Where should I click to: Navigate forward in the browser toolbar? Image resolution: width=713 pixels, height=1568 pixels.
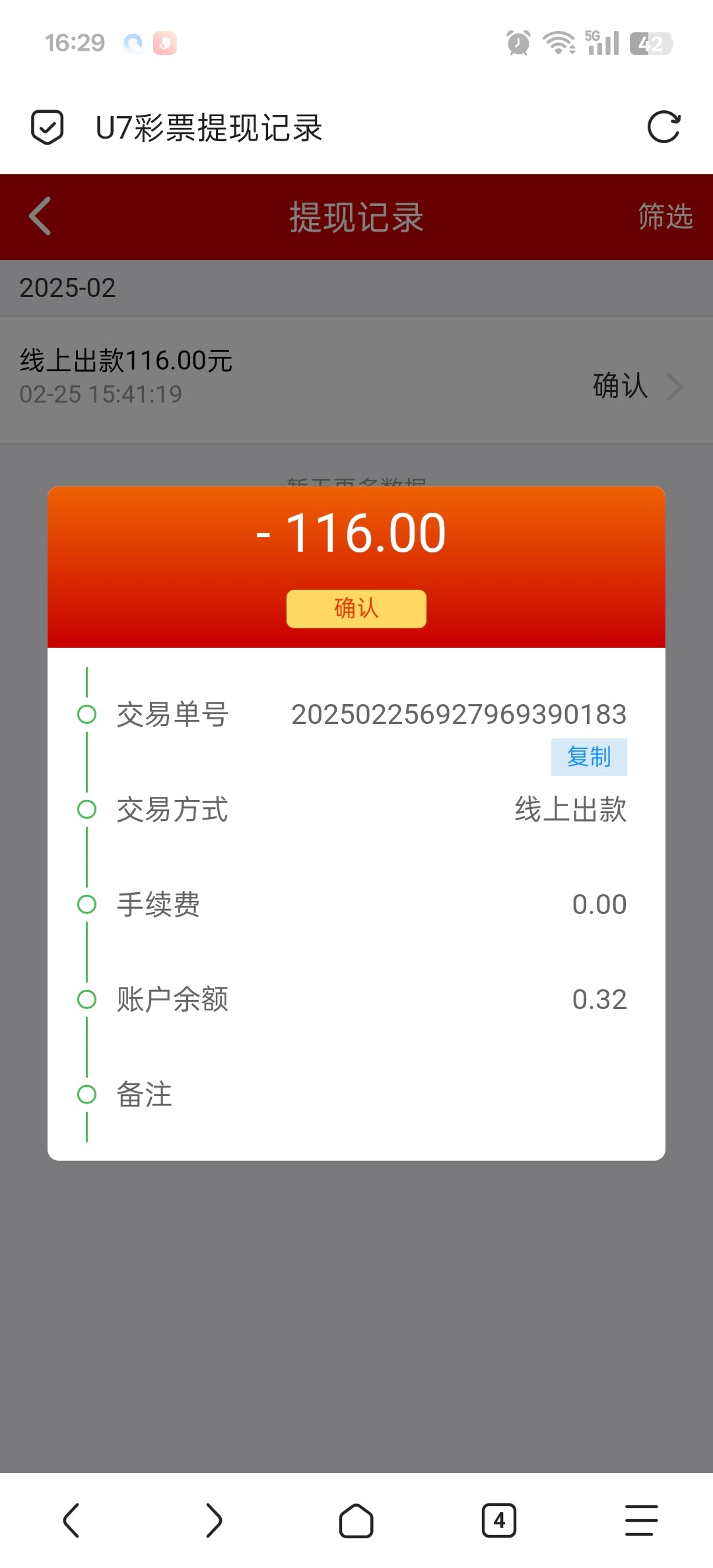point(214,1520)
